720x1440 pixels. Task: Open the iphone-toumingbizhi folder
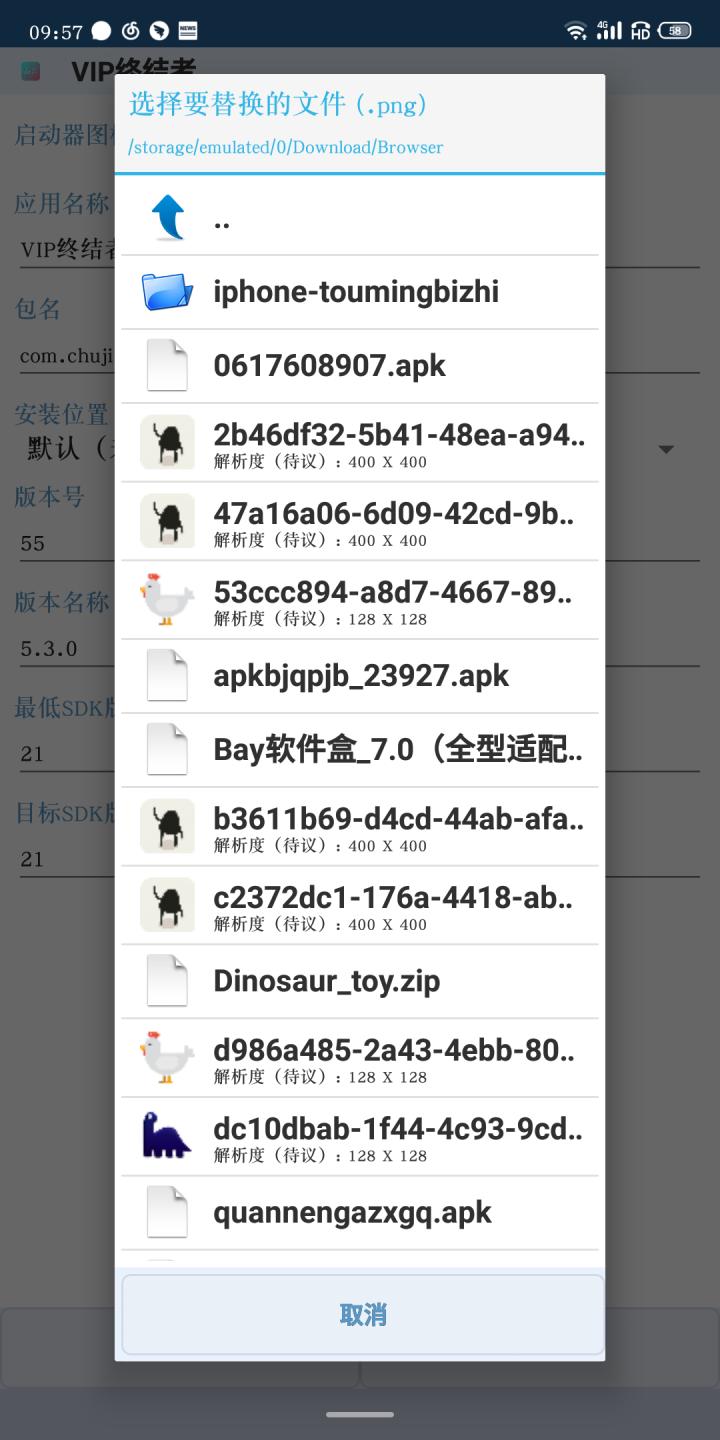click(360, 292)
